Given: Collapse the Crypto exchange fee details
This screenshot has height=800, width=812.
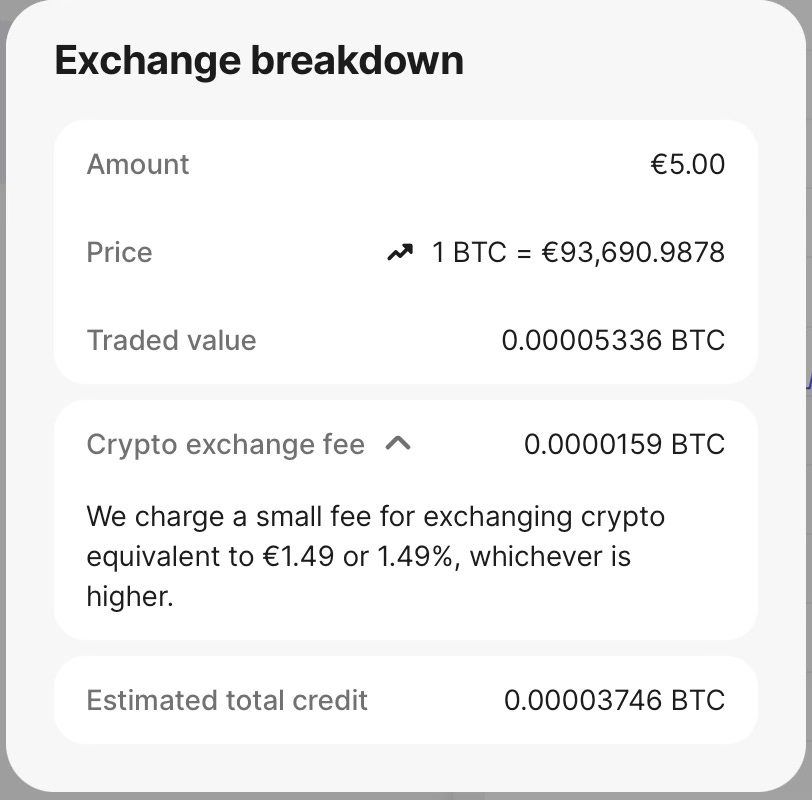Looking at the screenshot, I should click(x=398, y=443).
